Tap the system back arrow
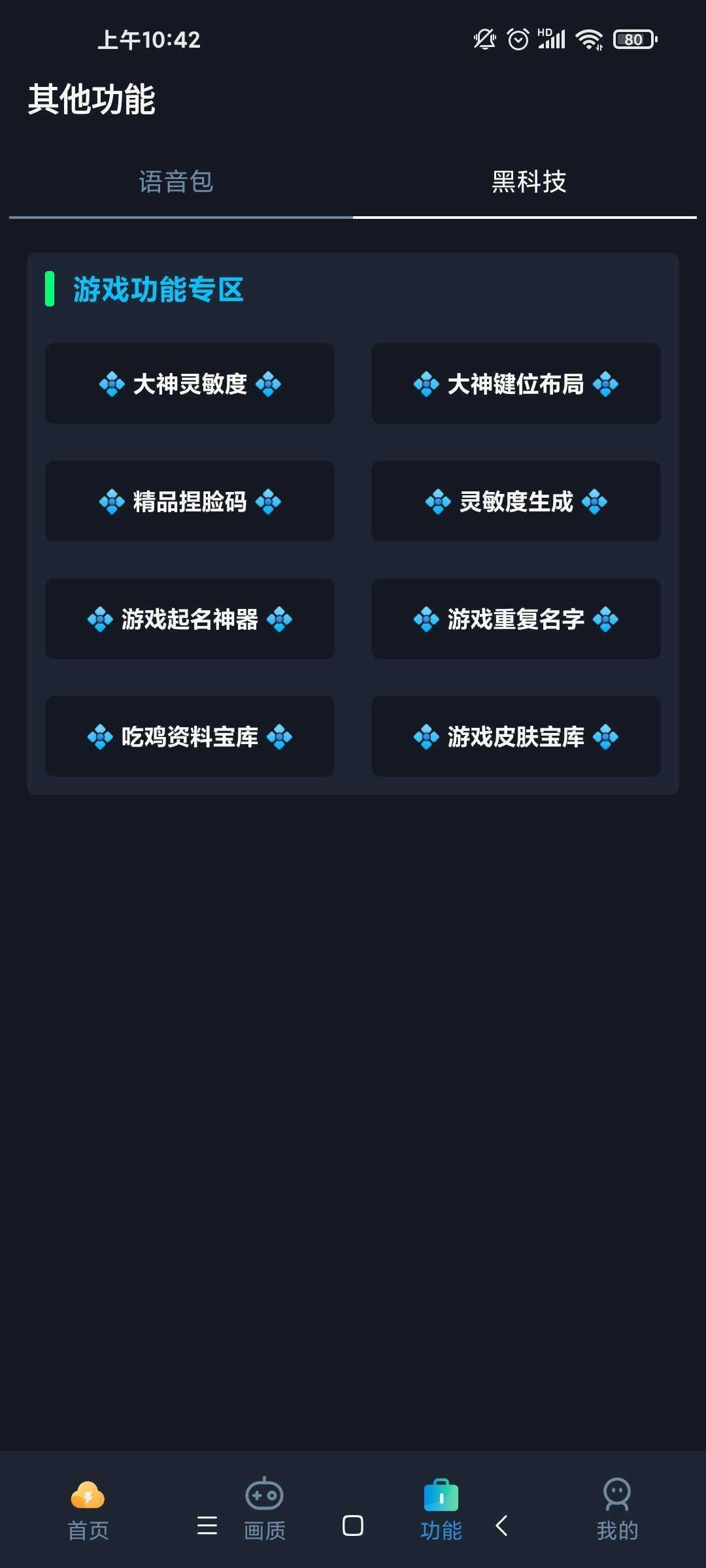This screenshot has height=1568, width=706. [x=502, y=1526]
